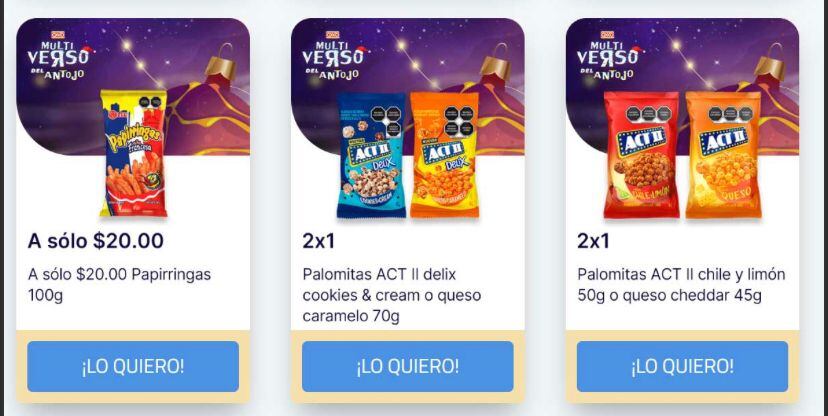The height and width of the screenshot is (416, 828).
Task: Claim the ACT II delix cookies & cream offer
Action: tap(407, 366)
